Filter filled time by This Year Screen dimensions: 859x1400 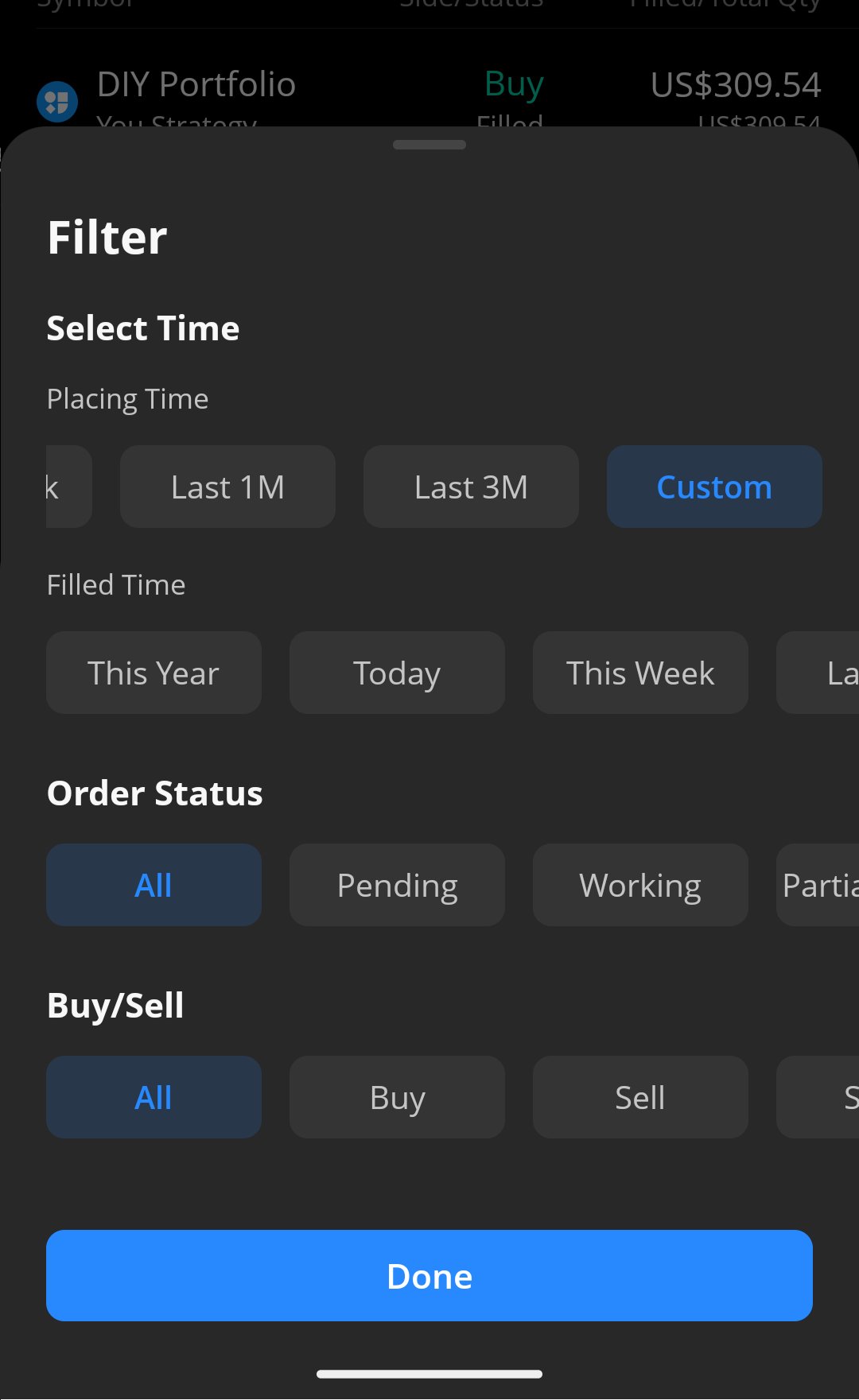tap(154, 673)
